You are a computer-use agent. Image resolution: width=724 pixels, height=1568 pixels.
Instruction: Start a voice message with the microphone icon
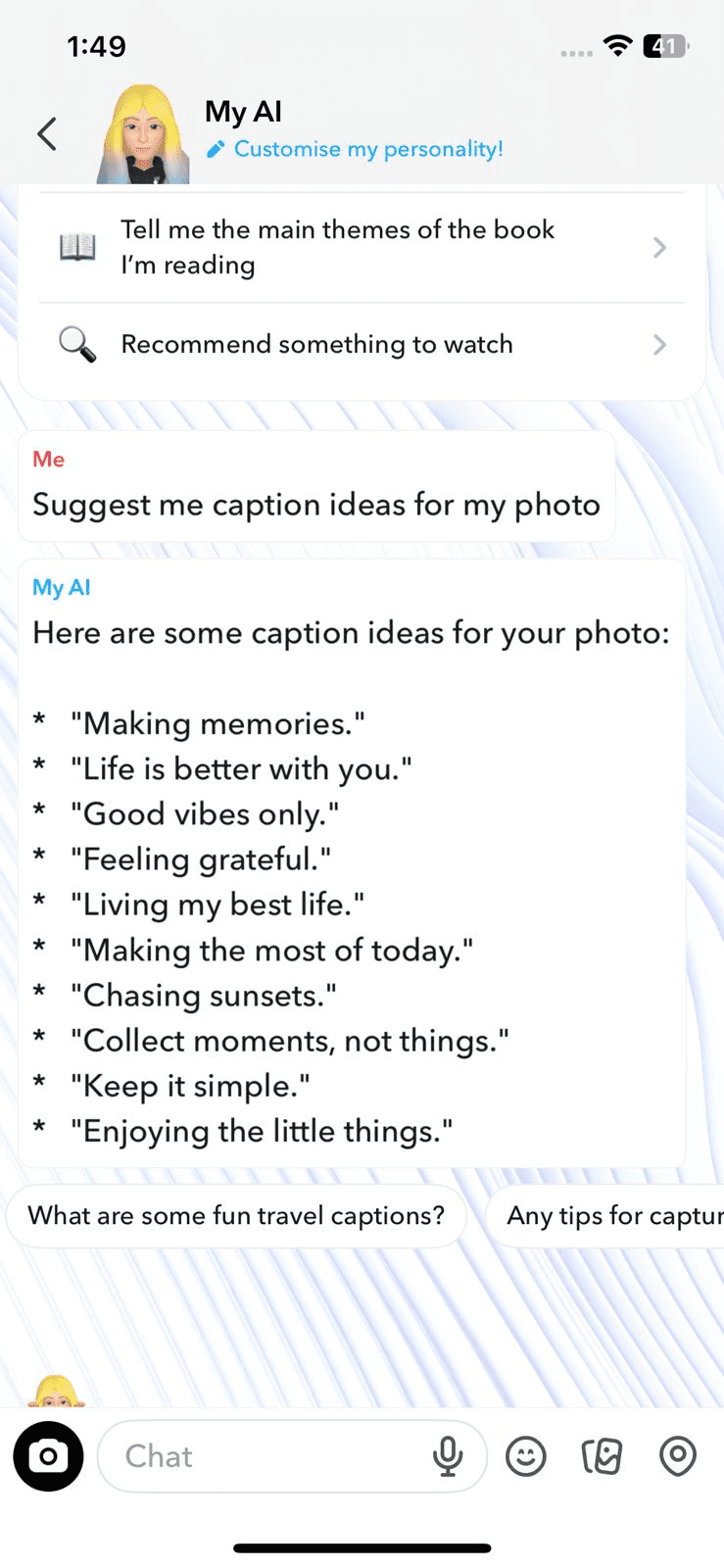[449, 1456]
